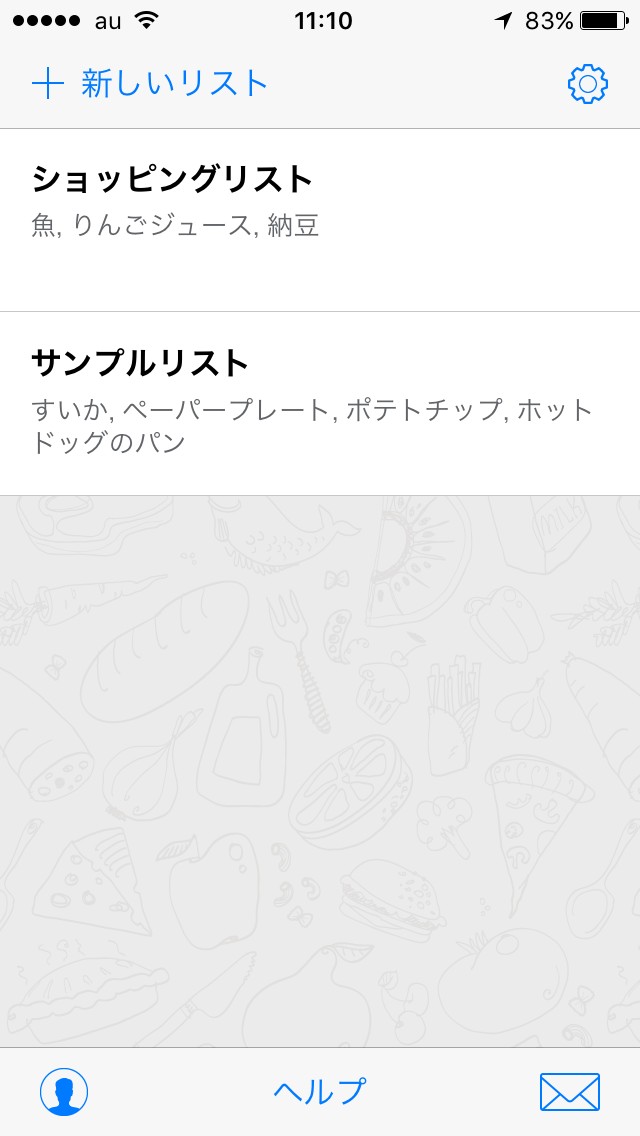This screenshot has width=640, height=1136.
Task: Create a new list with 新しいリスト
Action: [150, 84]
